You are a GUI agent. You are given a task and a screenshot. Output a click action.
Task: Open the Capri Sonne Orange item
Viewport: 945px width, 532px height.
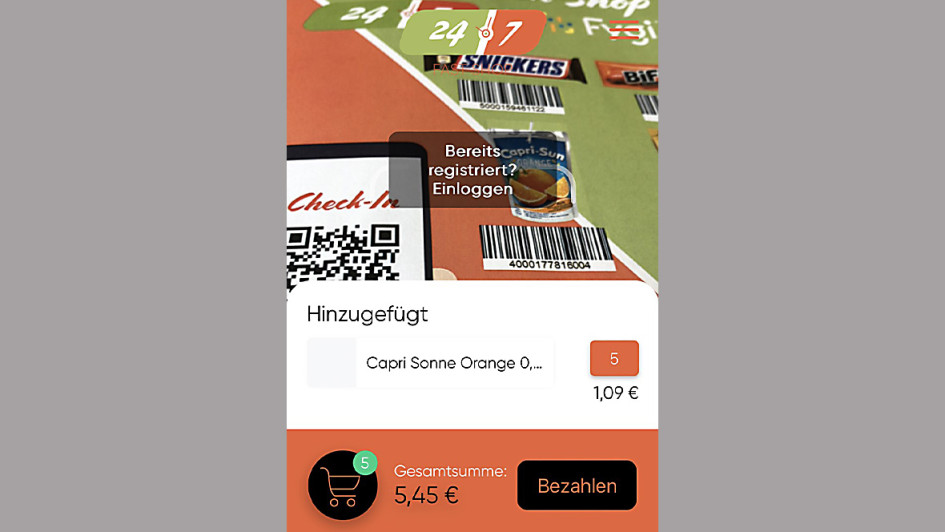(453, 363)
